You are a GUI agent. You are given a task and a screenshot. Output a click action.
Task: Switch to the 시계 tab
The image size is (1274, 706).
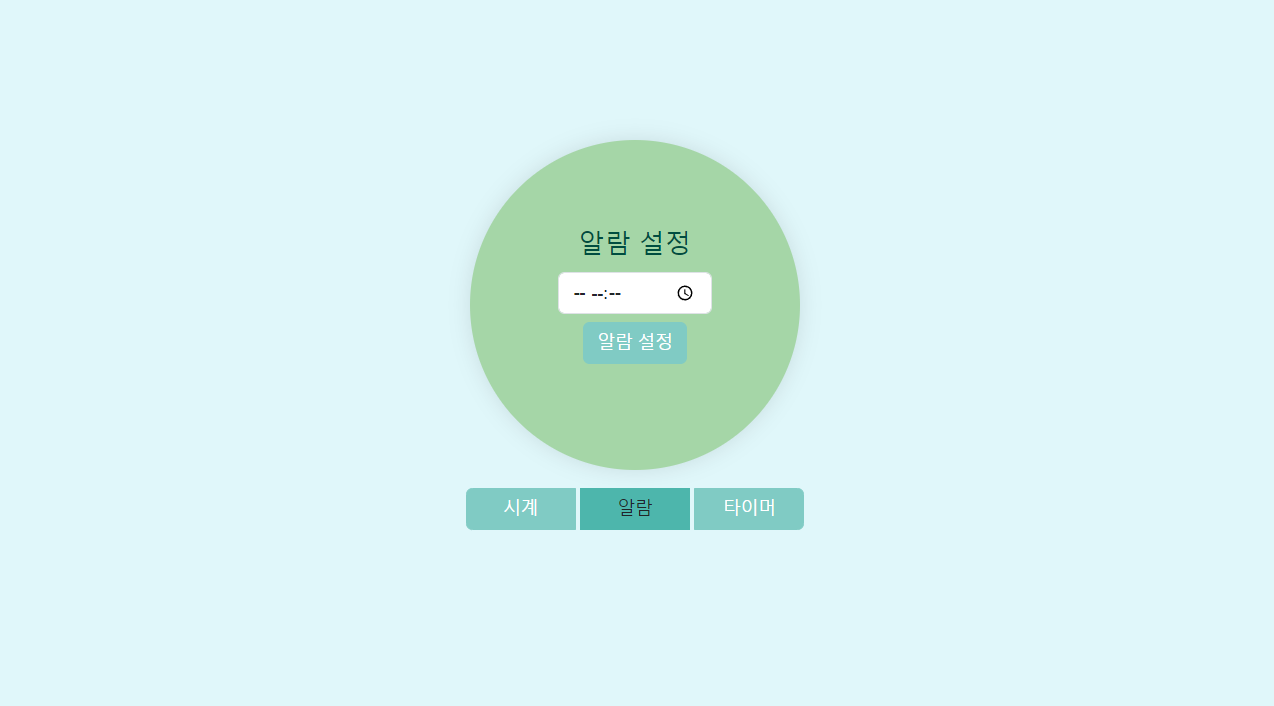click(521, 508)
